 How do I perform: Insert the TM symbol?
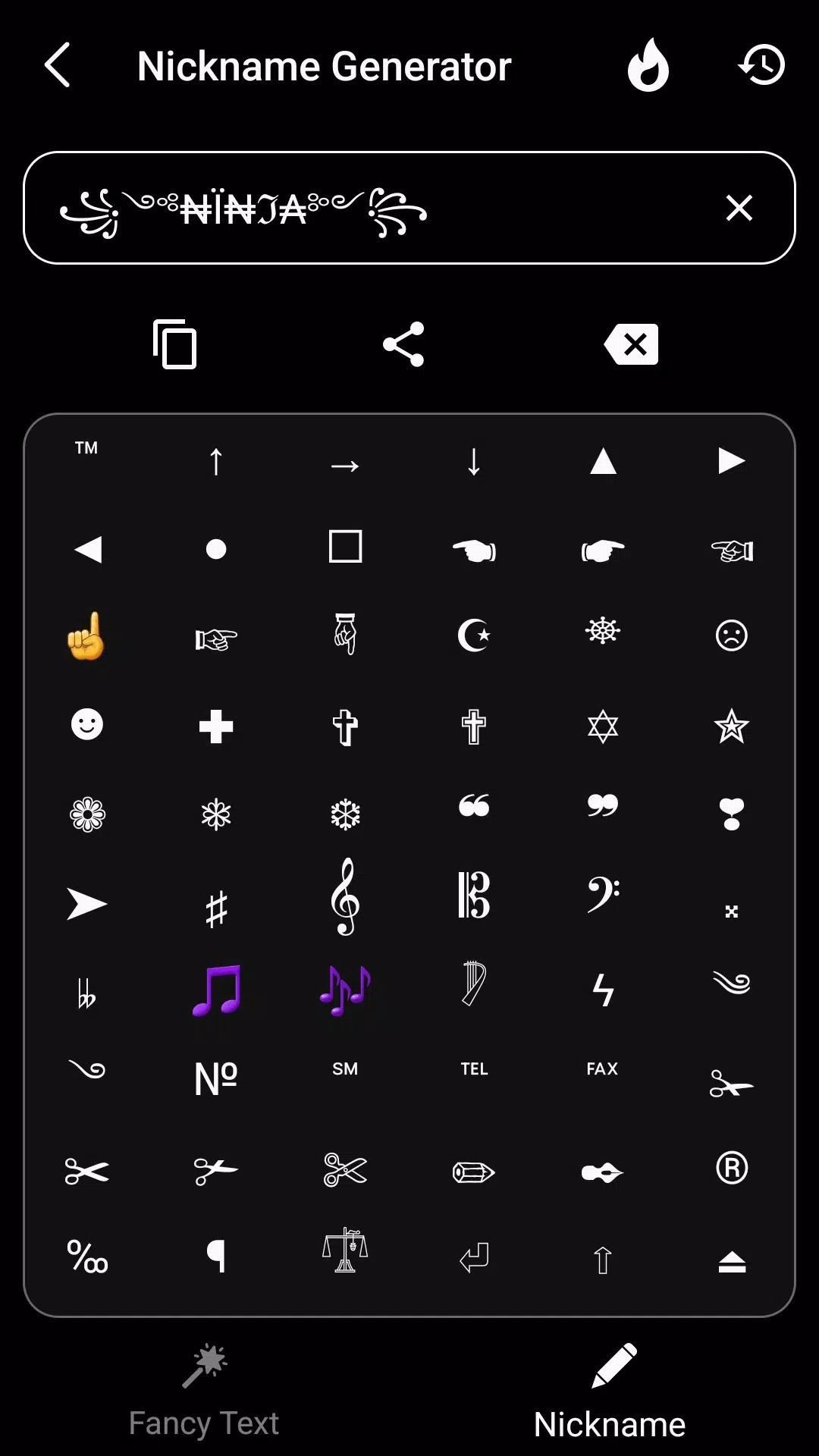click(x=86, y=448)
